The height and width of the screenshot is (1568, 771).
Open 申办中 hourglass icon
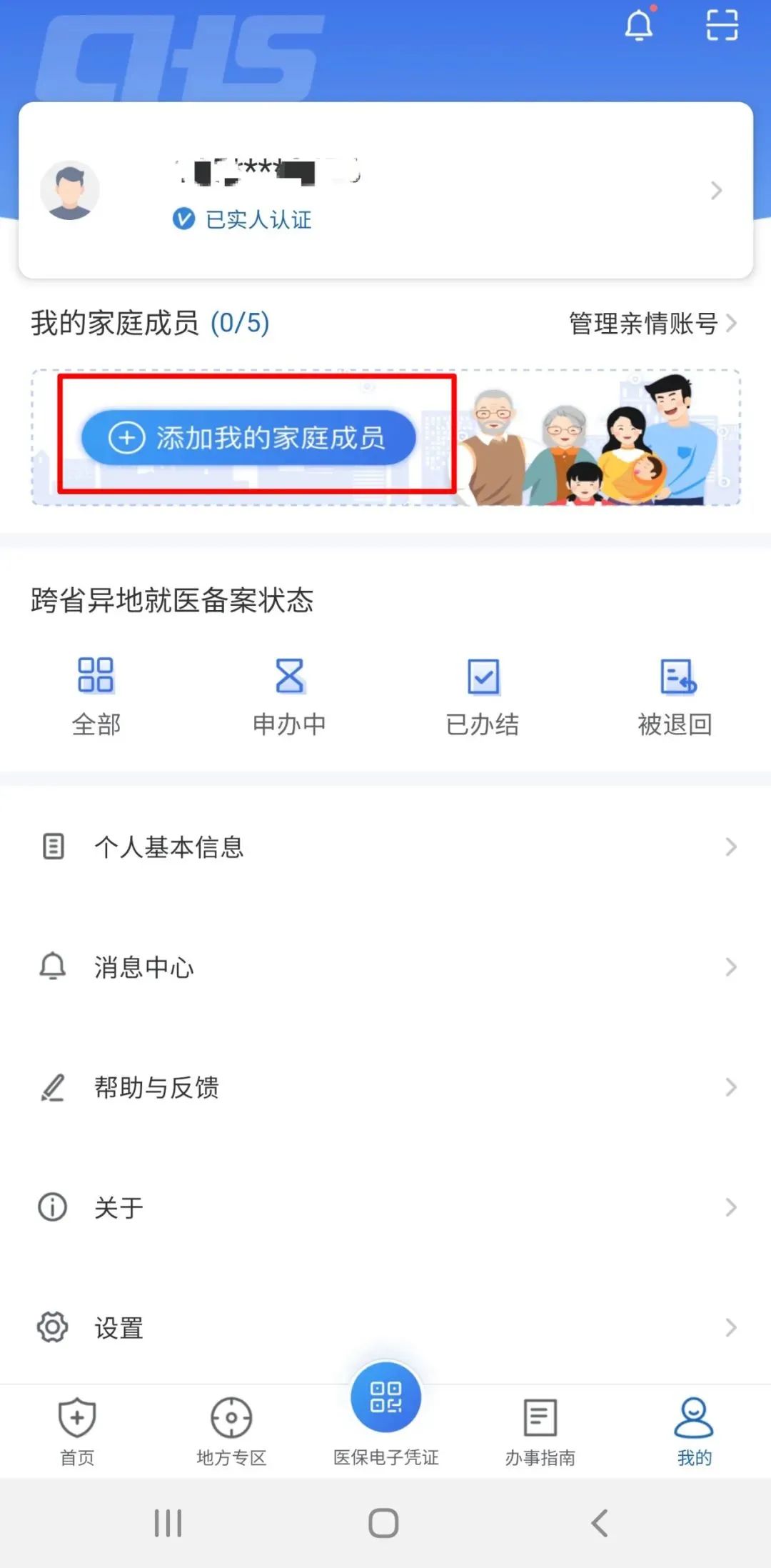290,676
